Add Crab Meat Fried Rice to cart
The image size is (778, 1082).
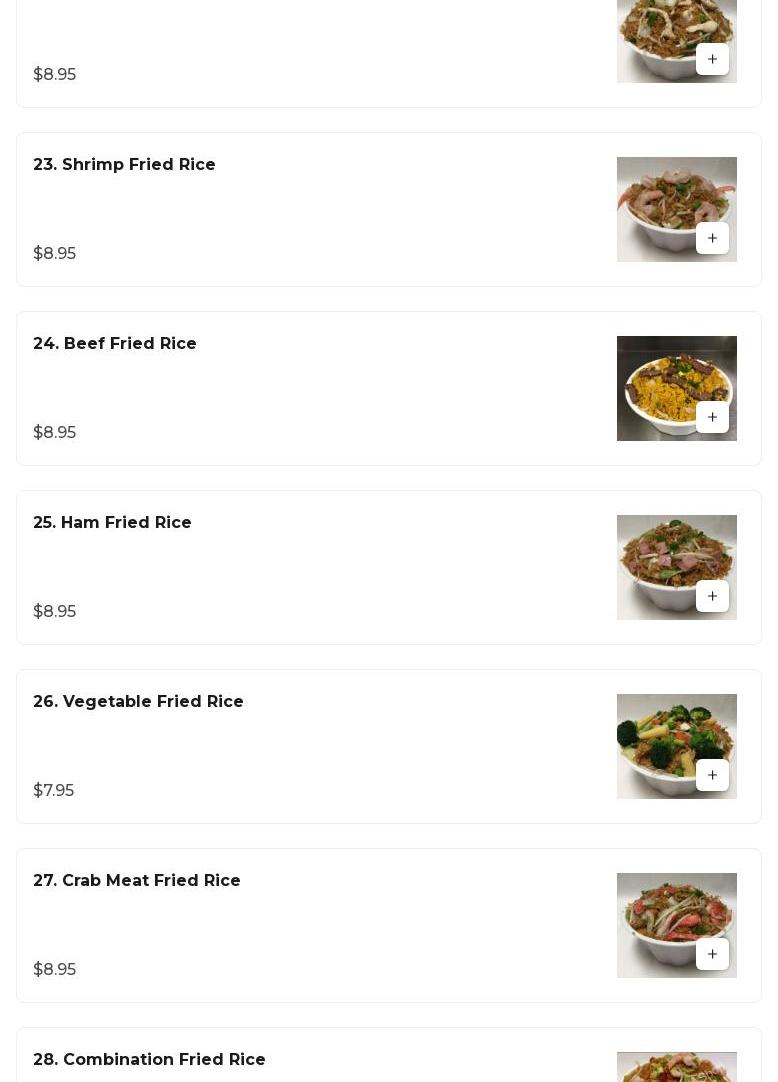click(712, 954)
